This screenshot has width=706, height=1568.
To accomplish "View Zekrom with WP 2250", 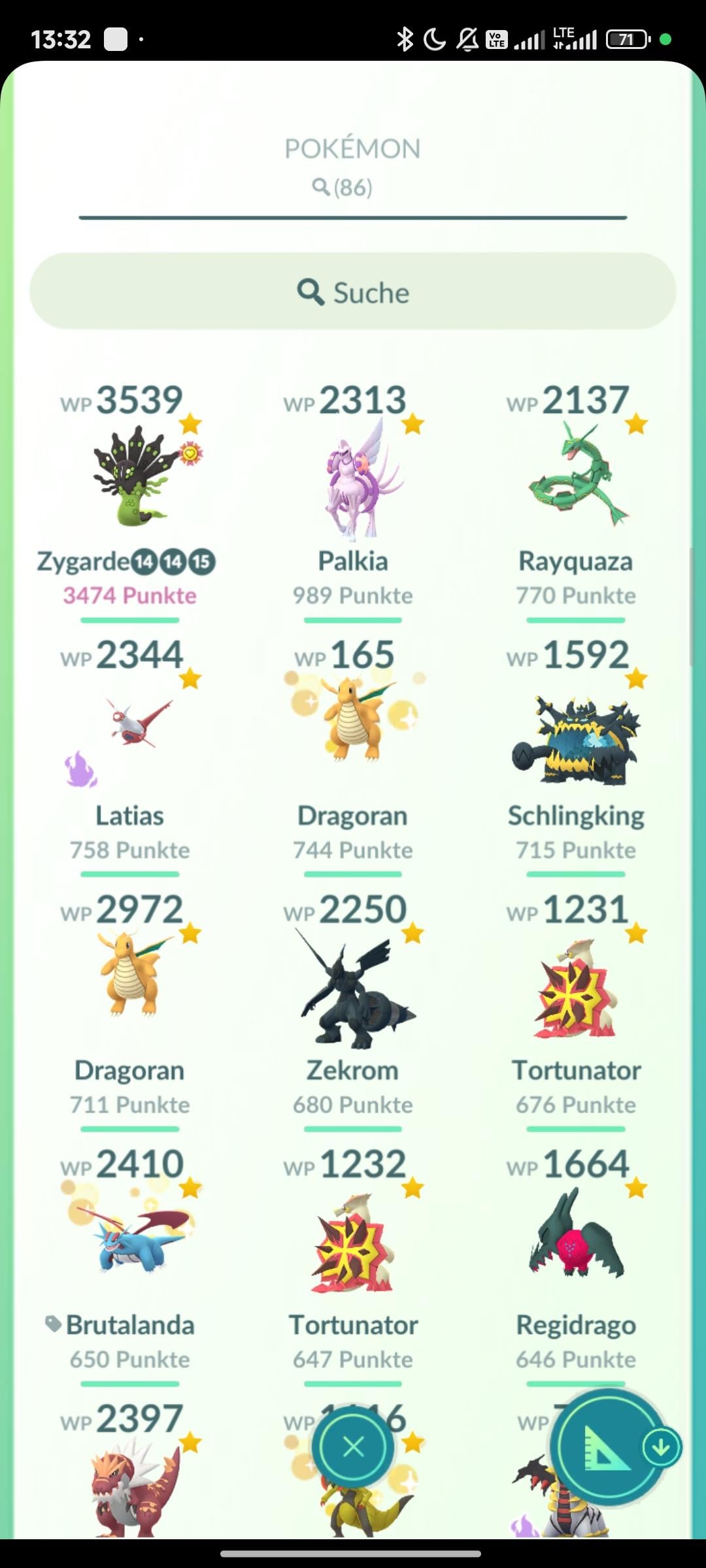I will click(x=353, y=987).
